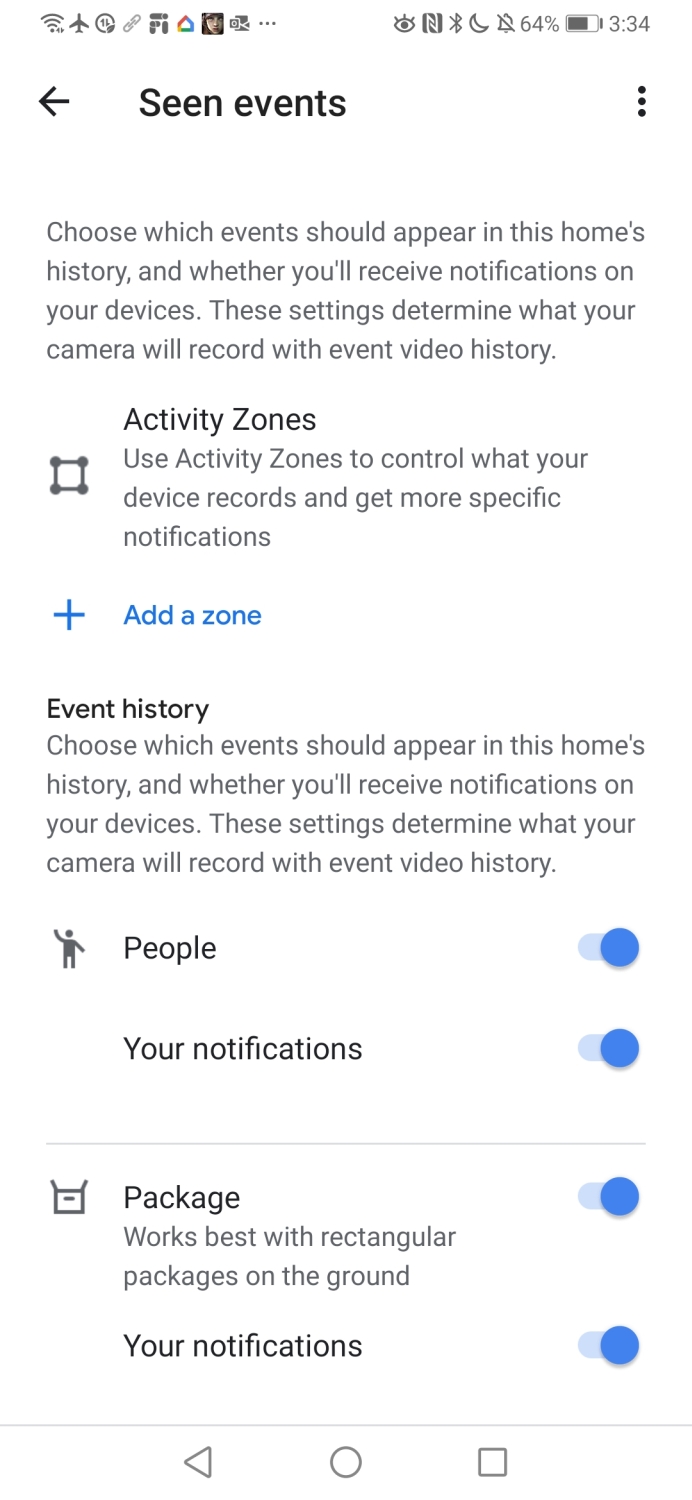Image resolution: width=692 pixels, height=1500 pixels.
Task: Disable notifications for People events
Action: pos(608,1049)
